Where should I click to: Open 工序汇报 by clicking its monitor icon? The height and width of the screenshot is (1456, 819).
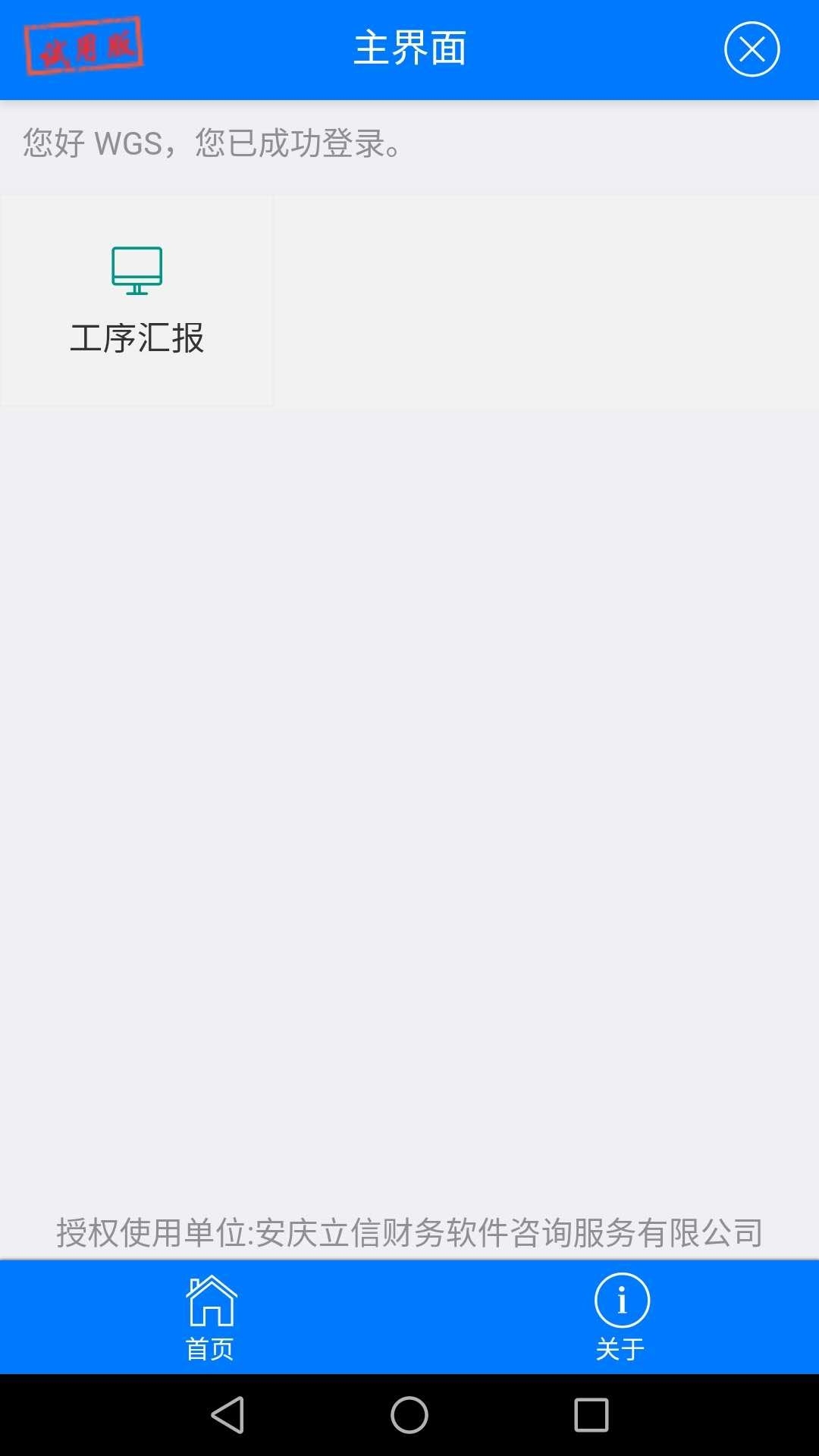136,269
